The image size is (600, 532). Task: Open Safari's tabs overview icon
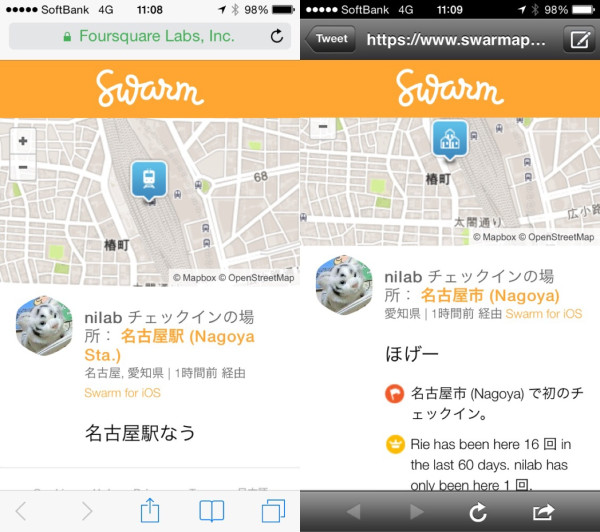point(272,511)
